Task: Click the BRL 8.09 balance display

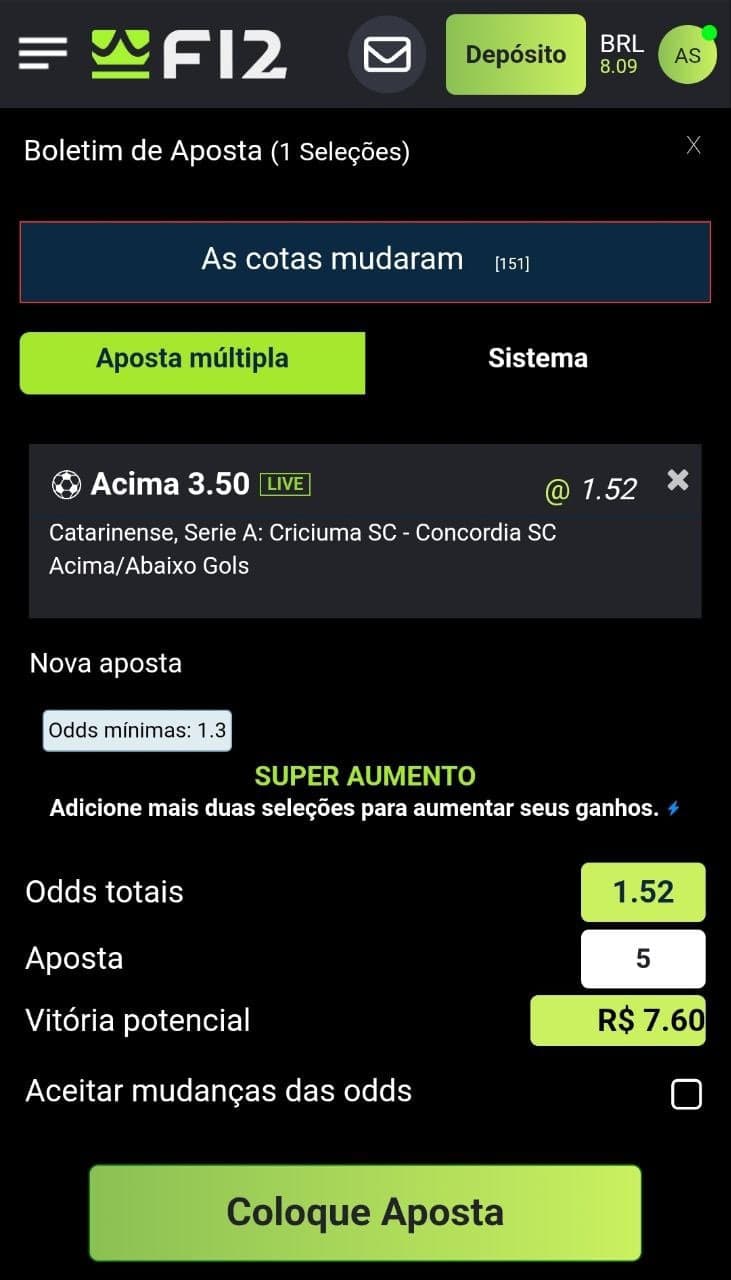Action: point(621,55)
